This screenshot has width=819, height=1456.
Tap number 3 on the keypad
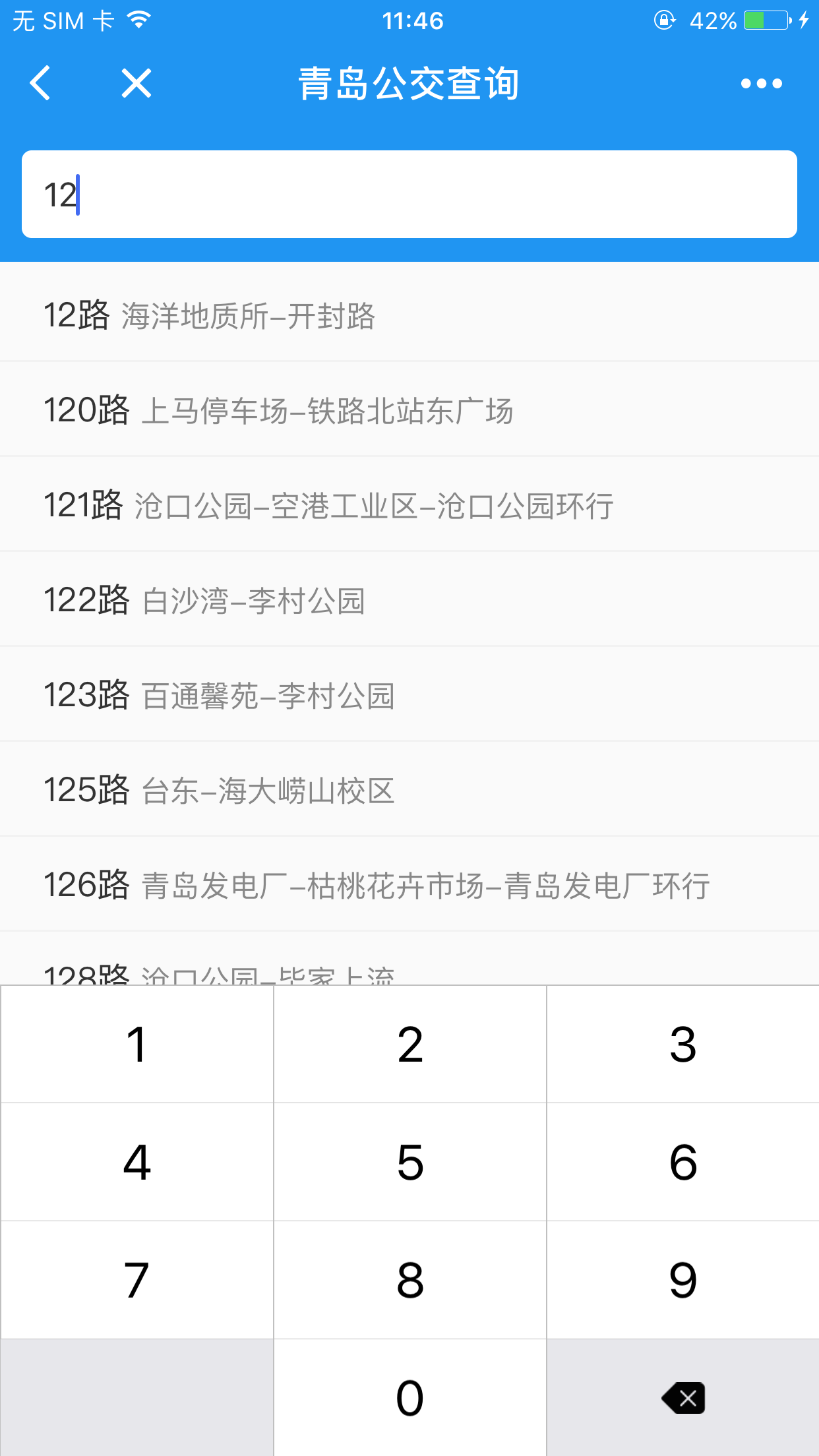tap(683, 1045)
